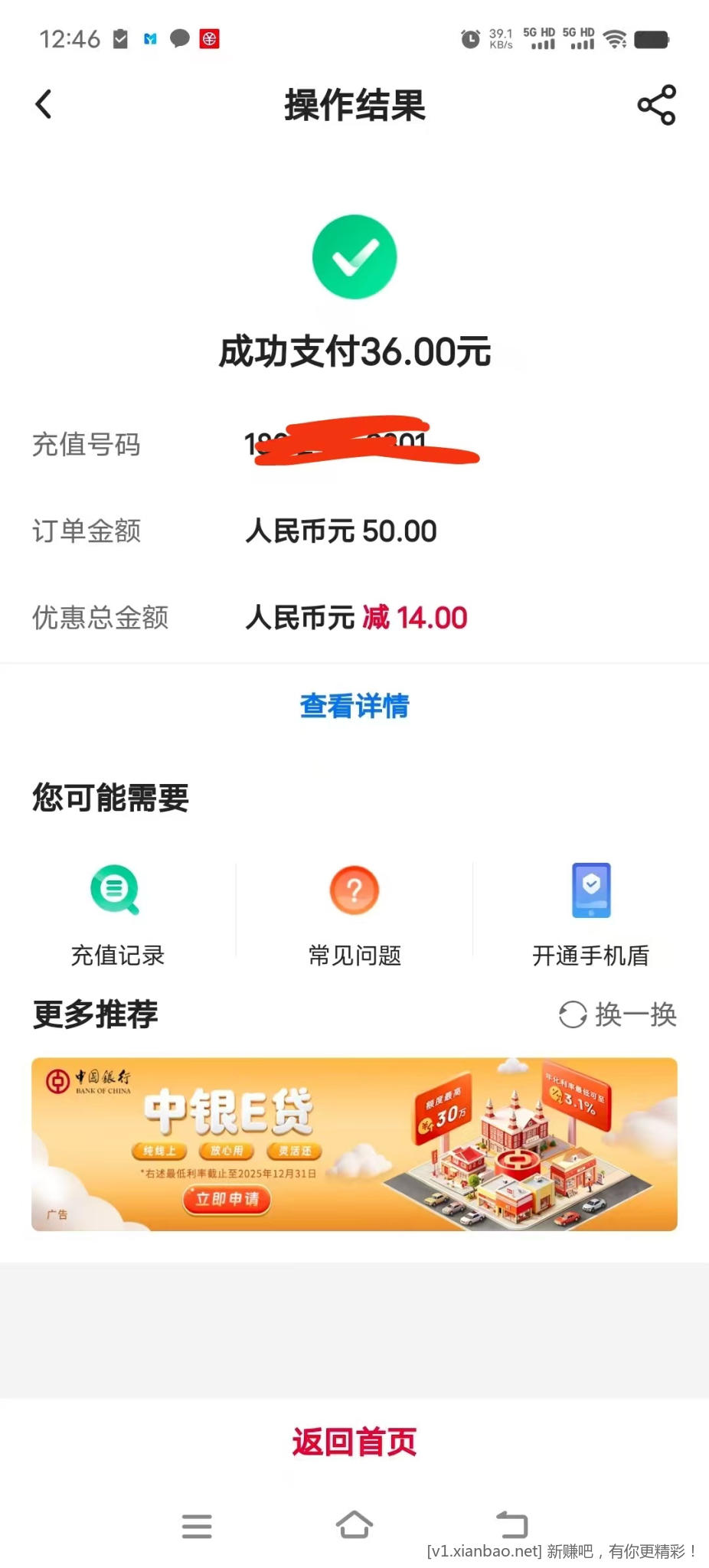The height and width of the screenshot is (1568, 709).
Task: Refresh recommendations with 换一换
Action: 617,1014
